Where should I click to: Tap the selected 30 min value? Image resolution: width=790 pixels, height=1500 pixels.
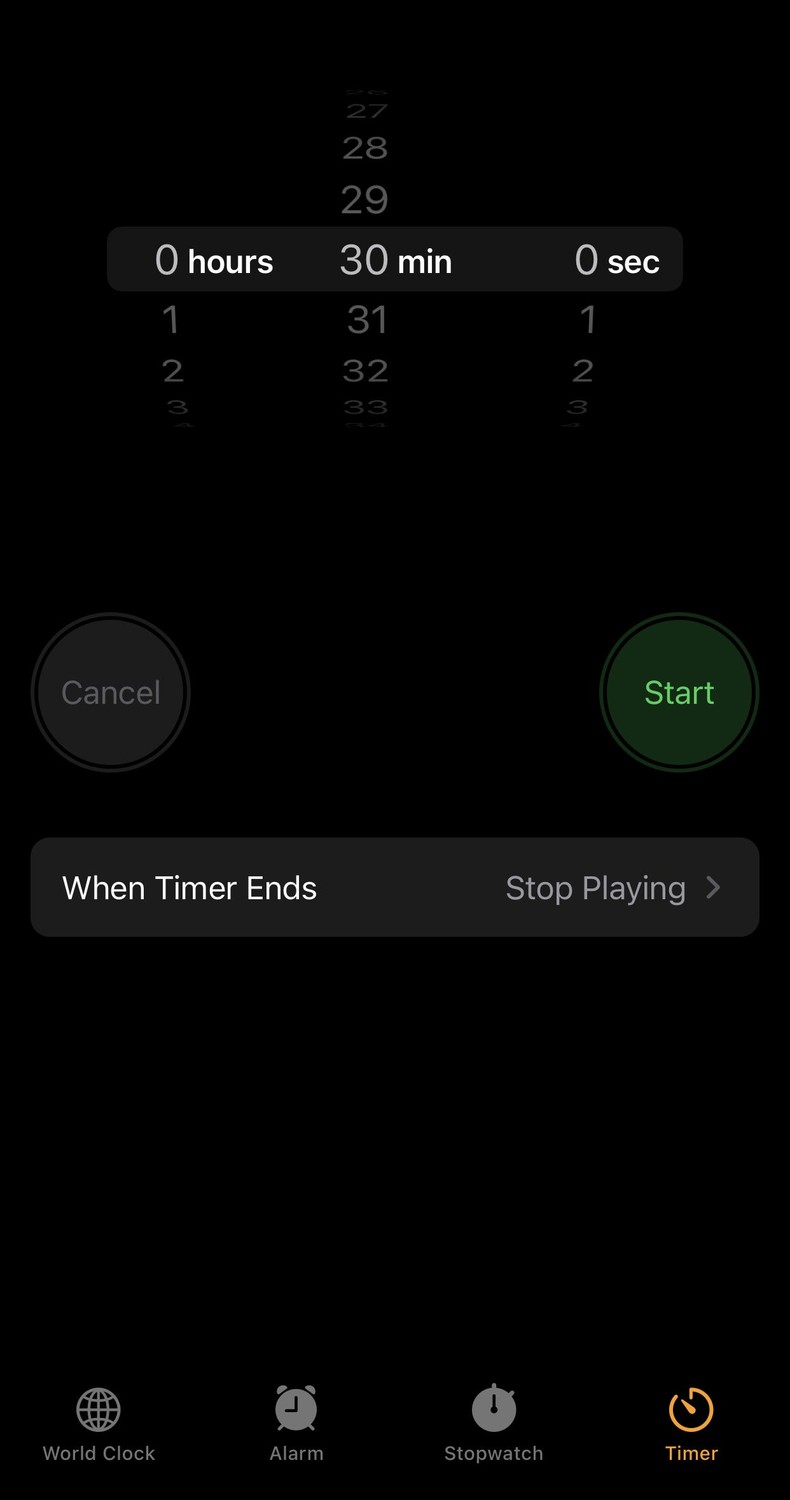pyautogui.click(x=395, y=259)
